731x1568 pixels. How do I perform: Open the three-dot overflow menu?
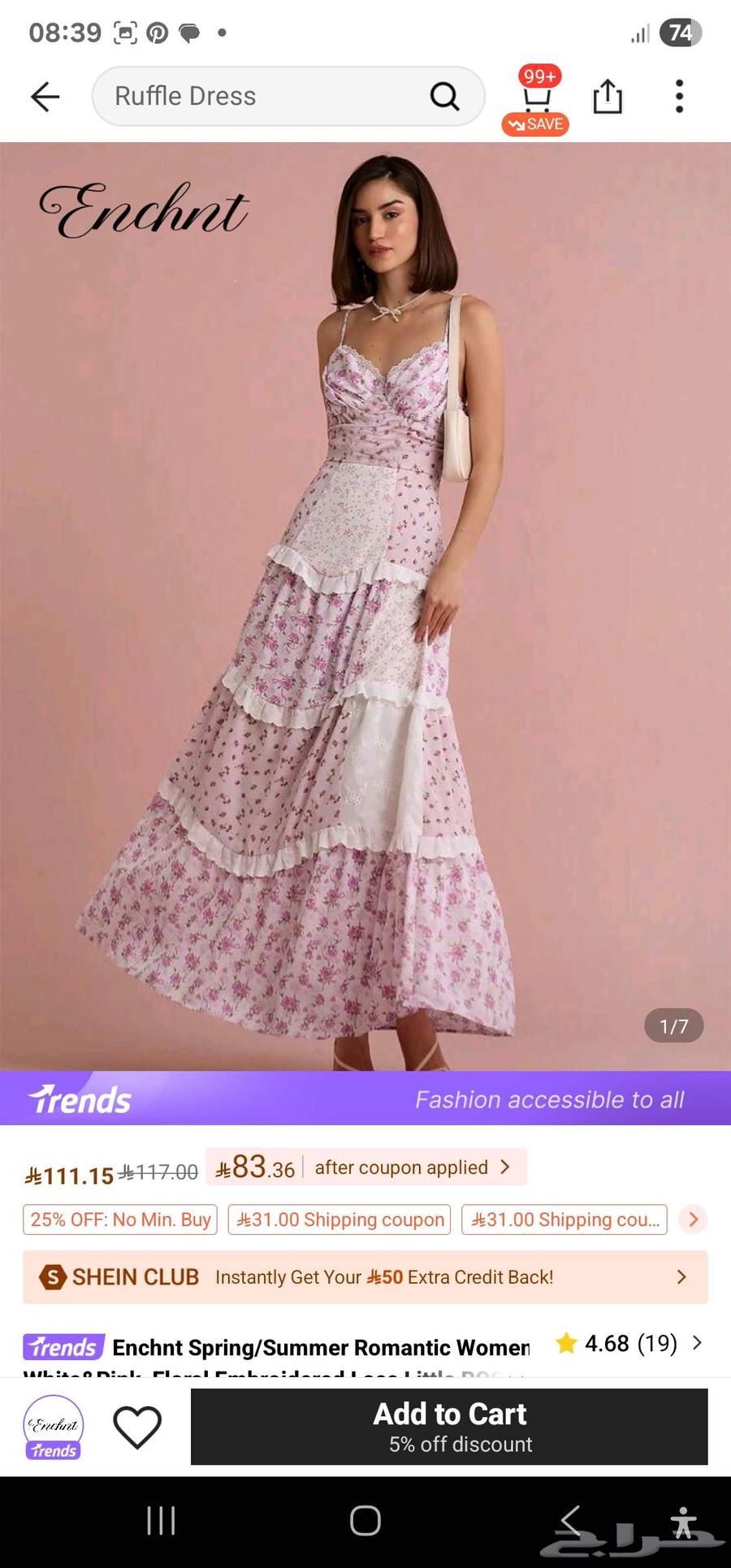[x=679, y=97]
